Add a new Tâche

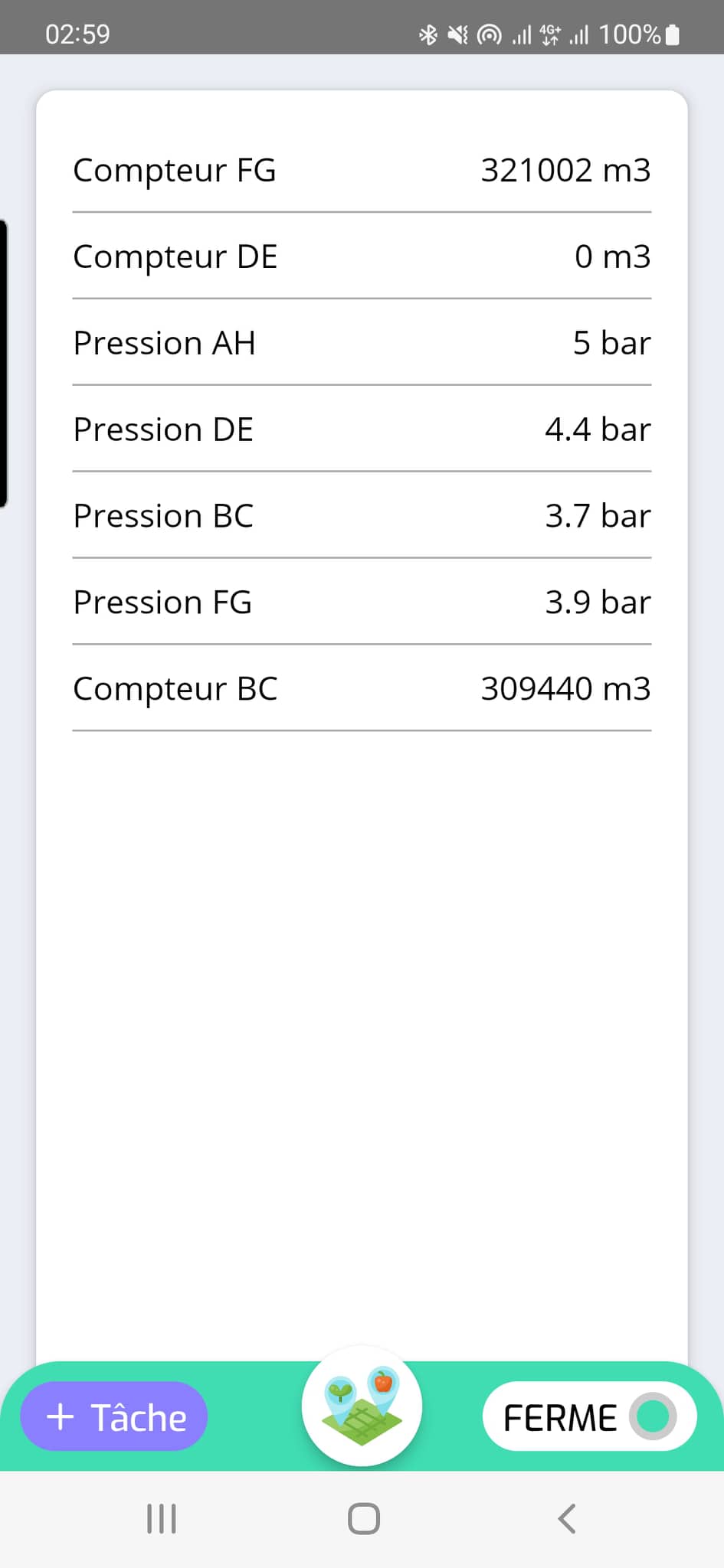(x=114, y=1416)
